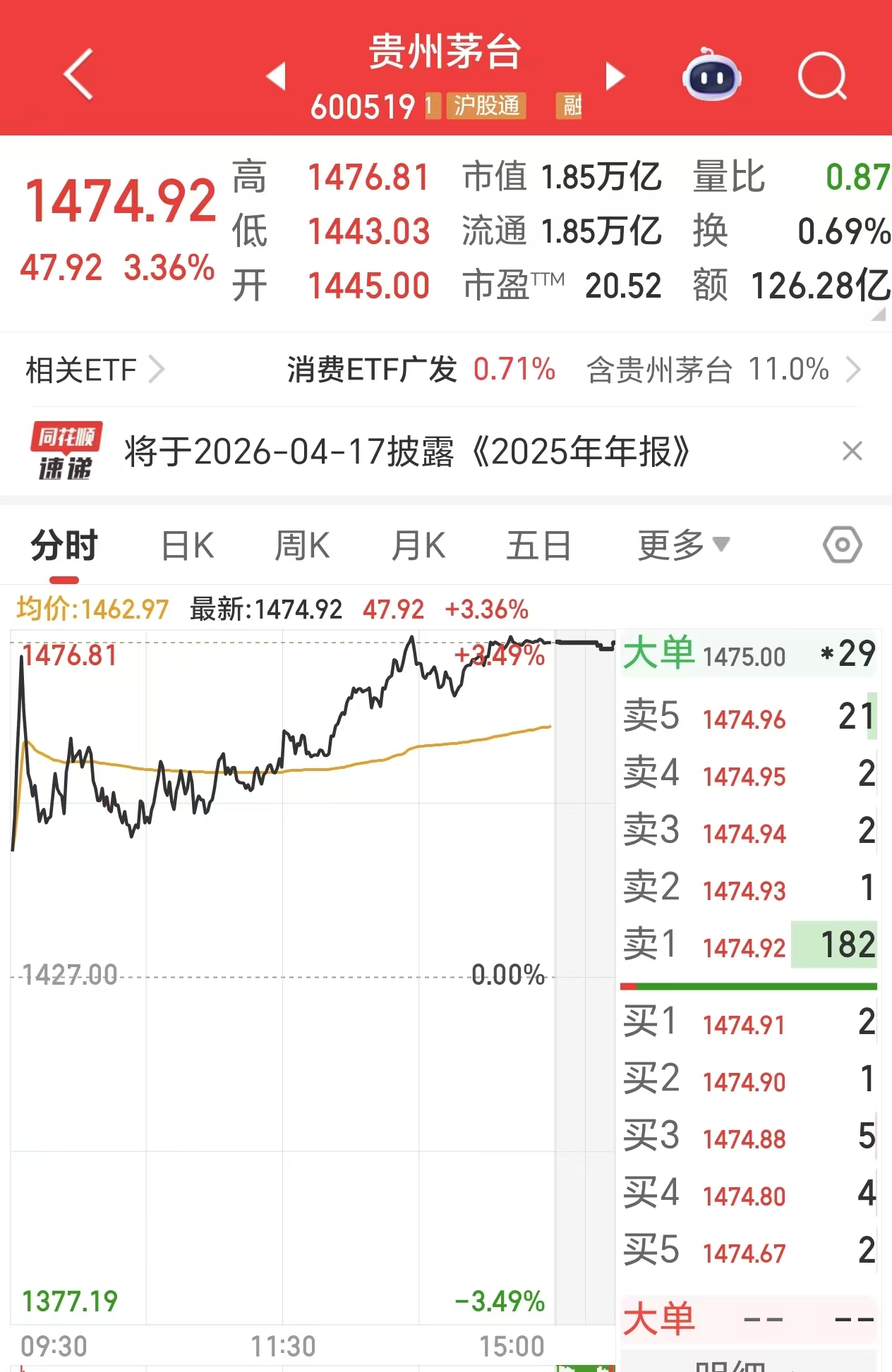Switch to the 月K chart
The image size is (892, 1372).
click(x=418, y=546)
